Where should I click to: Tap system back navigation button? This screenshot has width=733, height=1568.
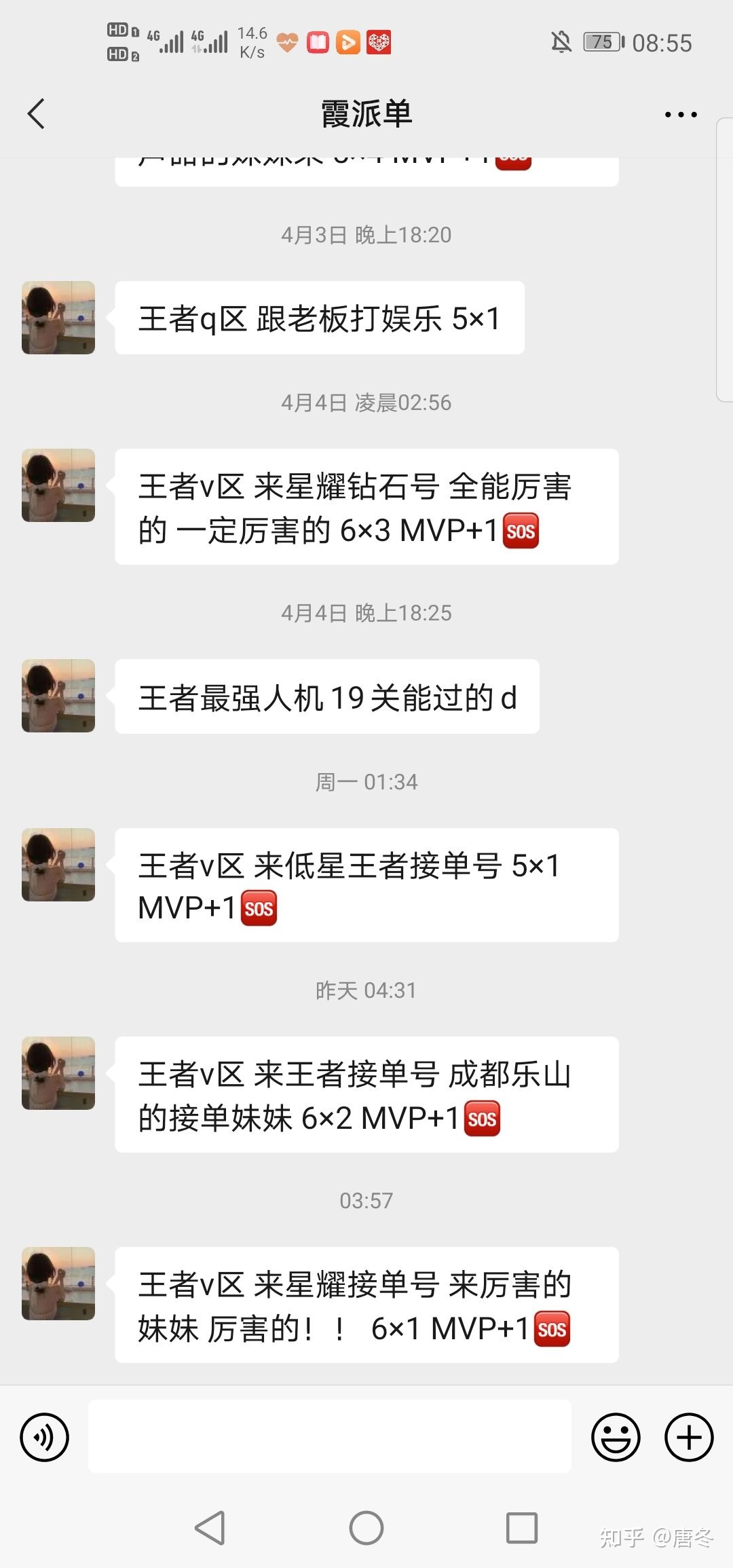(210, 1528)
